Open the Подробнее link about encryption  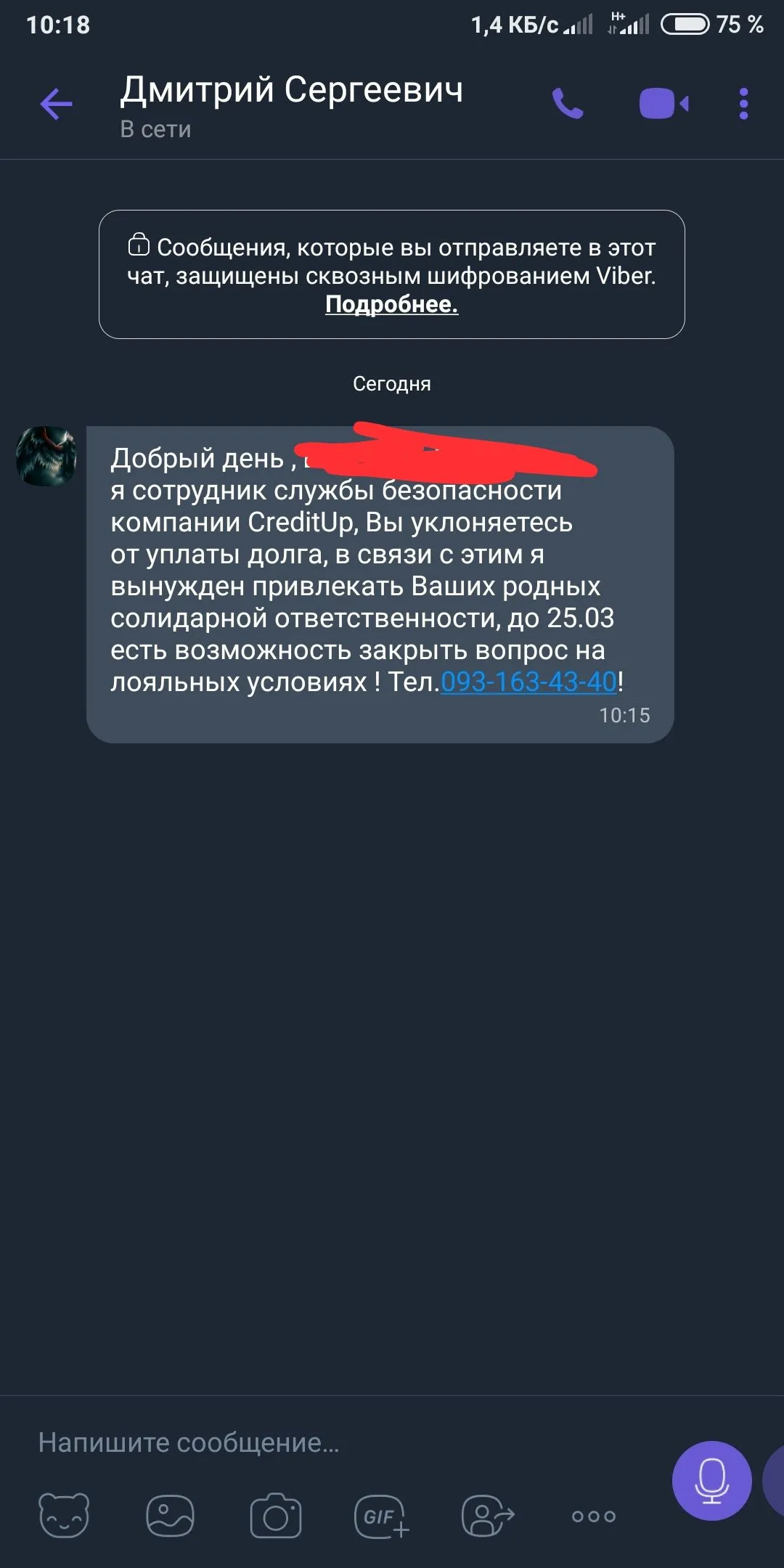tap(391, 304)
